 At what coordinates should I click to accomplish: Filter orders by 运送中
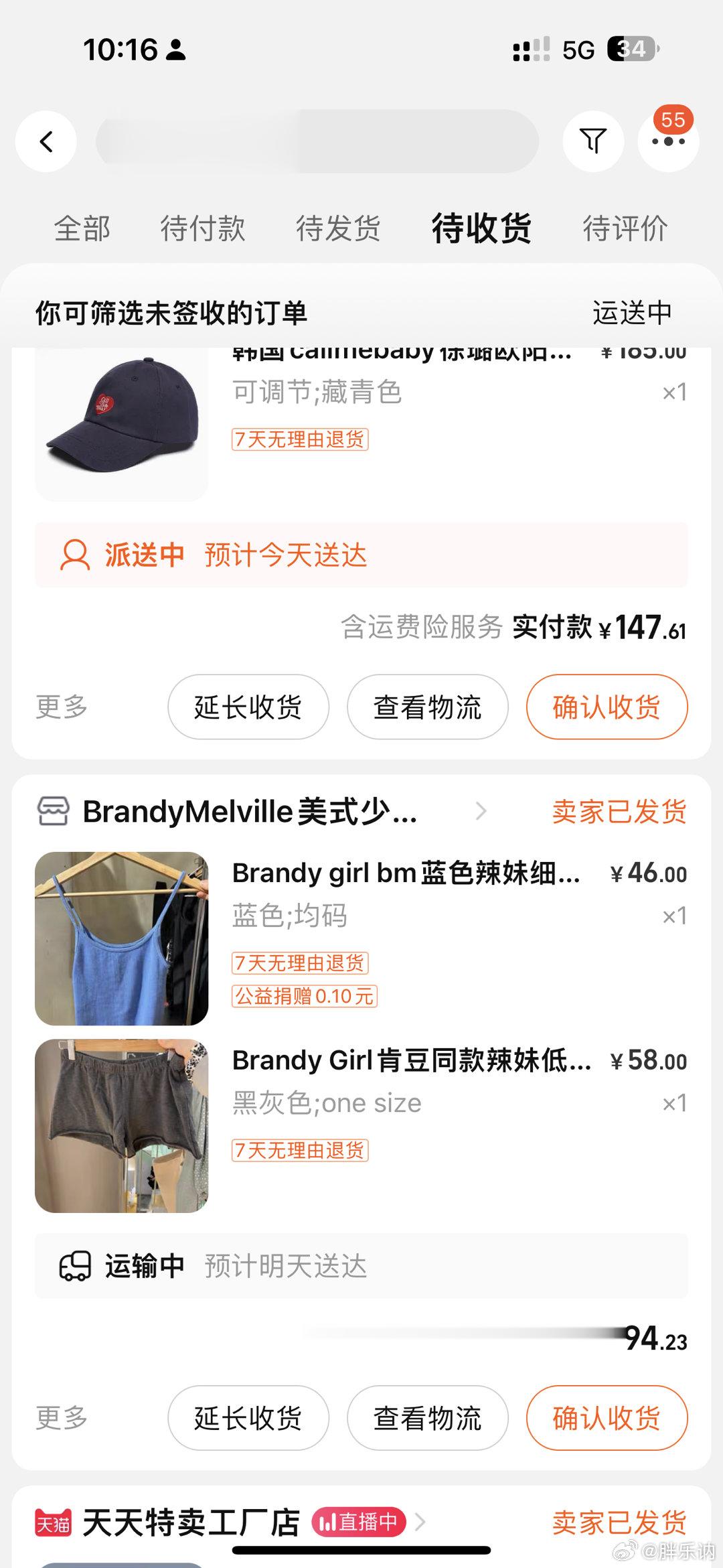(632, 313)
